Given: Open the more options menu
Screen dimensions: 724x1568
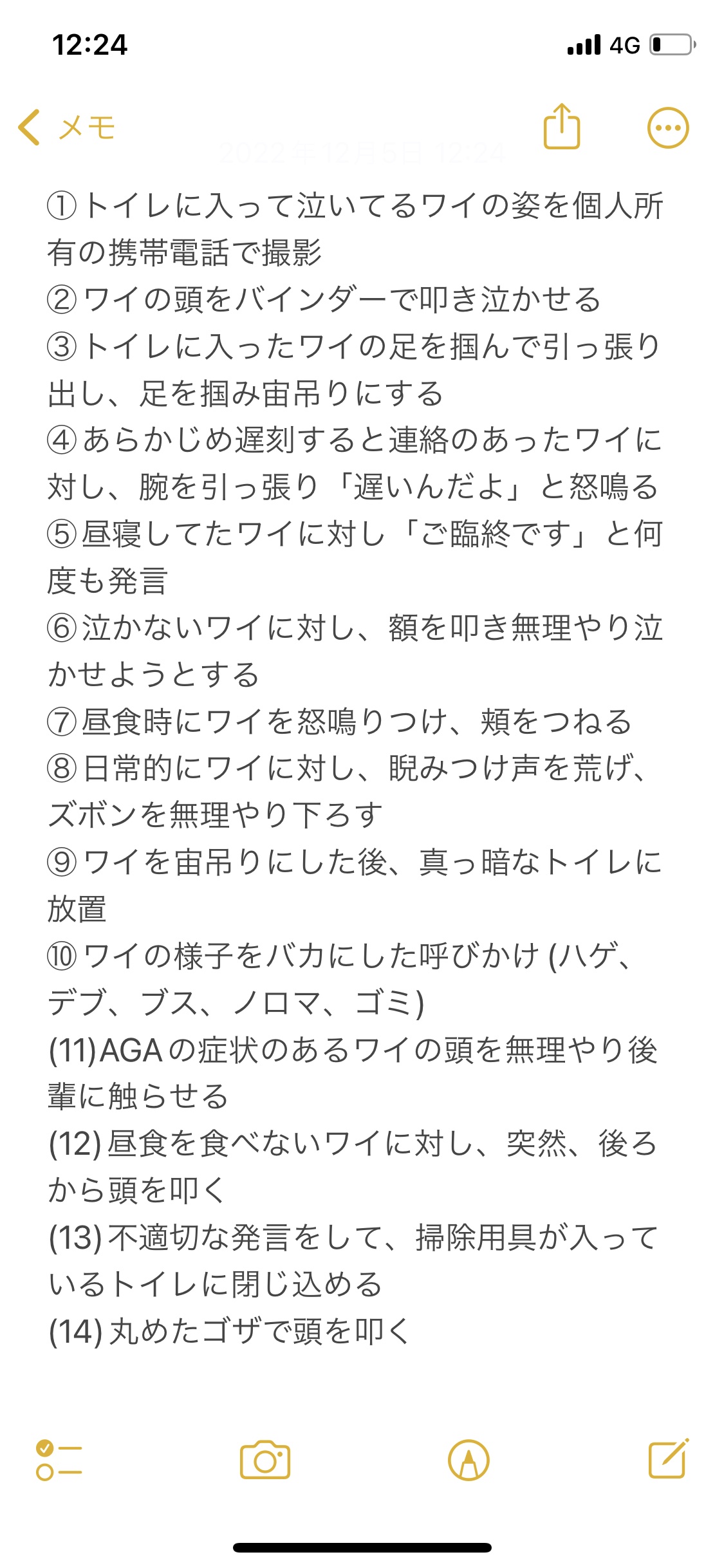Looking at the screenshot, I should [667, 127].
